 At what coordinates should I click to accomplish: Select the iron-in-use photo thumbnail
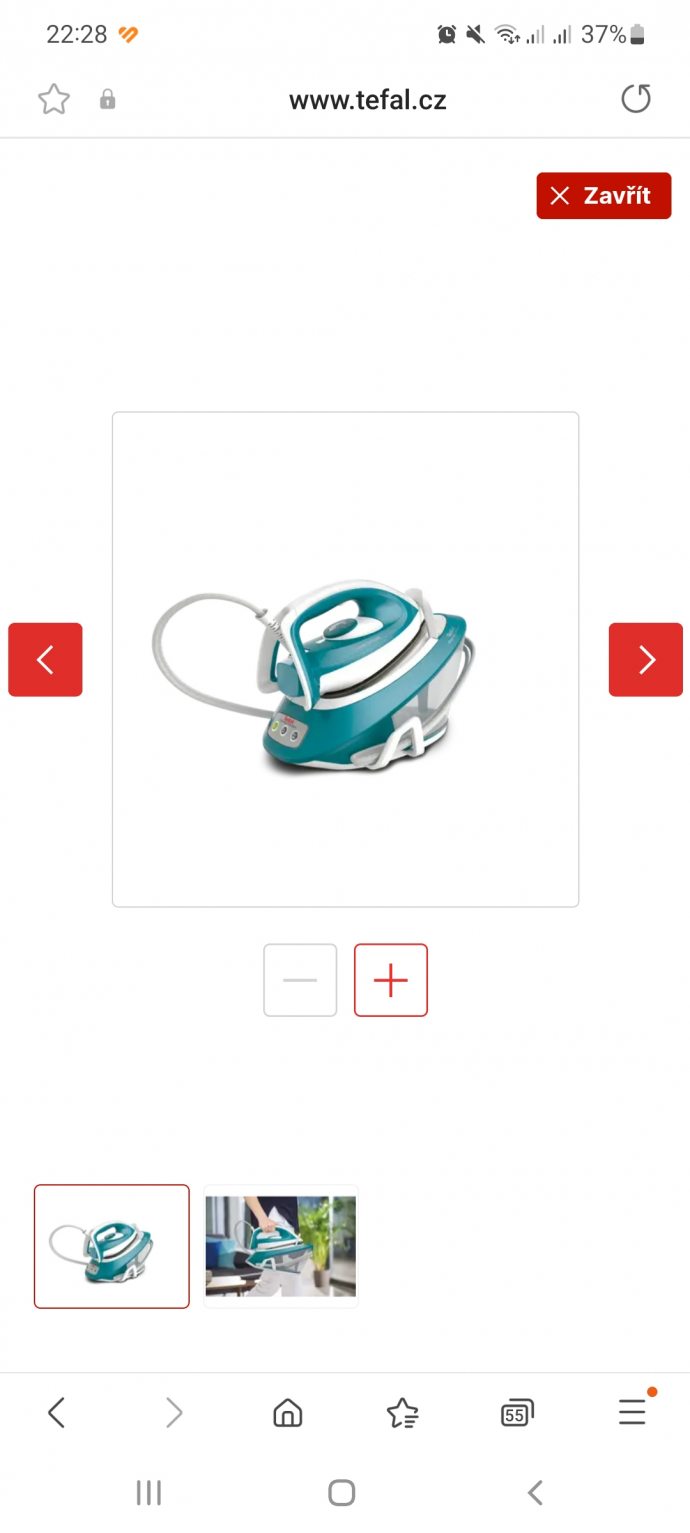[x=281, y=1246]
